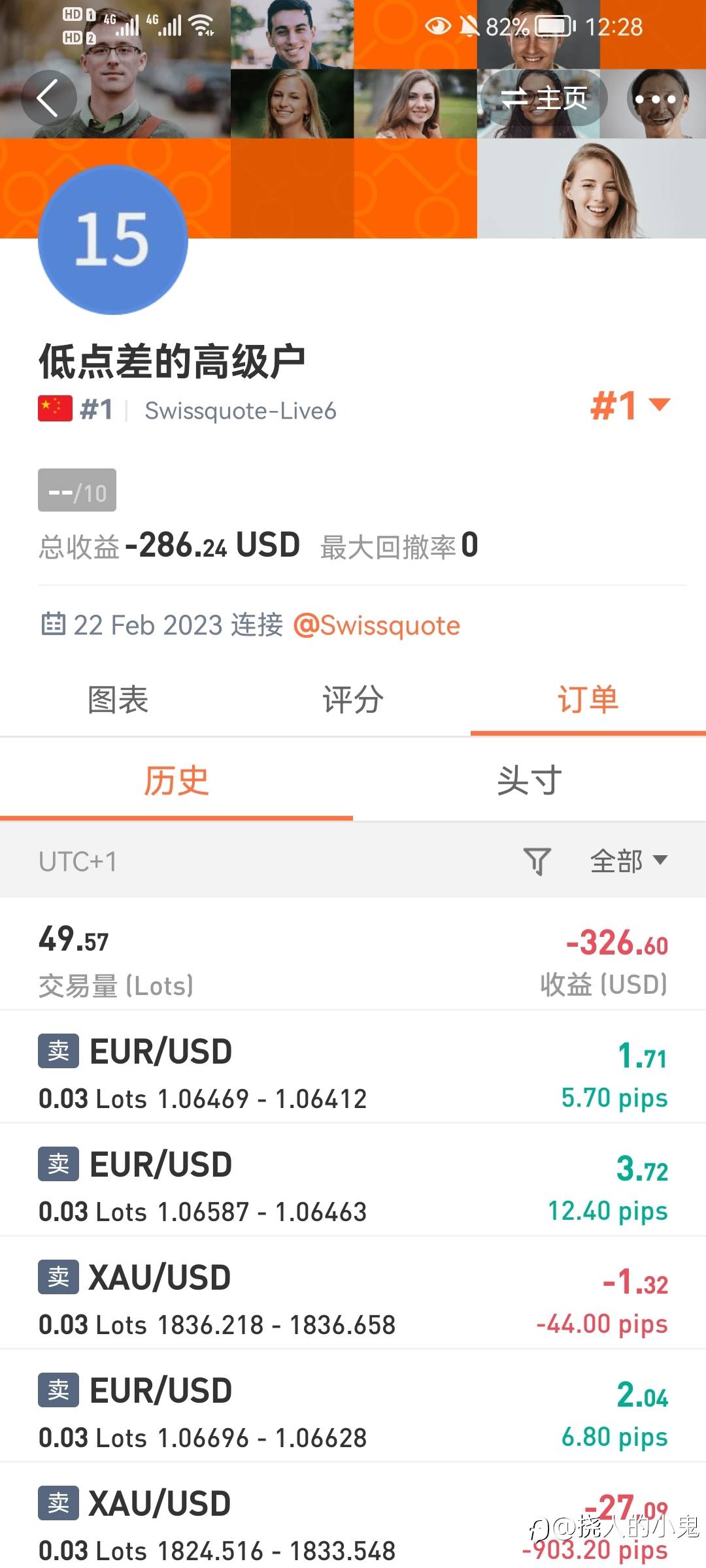
Task: Open the three-dot overflow menu
Action: (655, 99)
